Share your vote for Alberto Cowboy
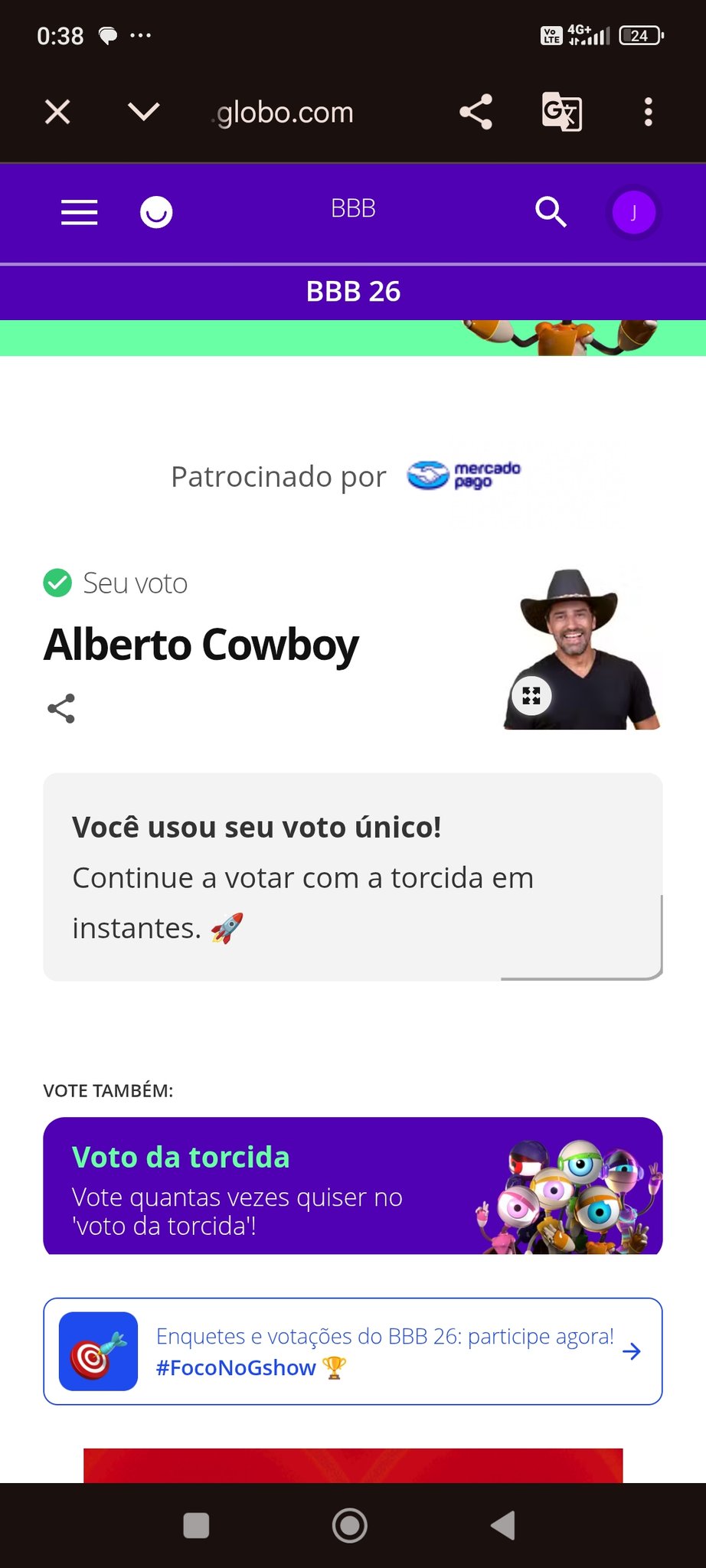This screenshot has width=706, height=1568. 61,708
